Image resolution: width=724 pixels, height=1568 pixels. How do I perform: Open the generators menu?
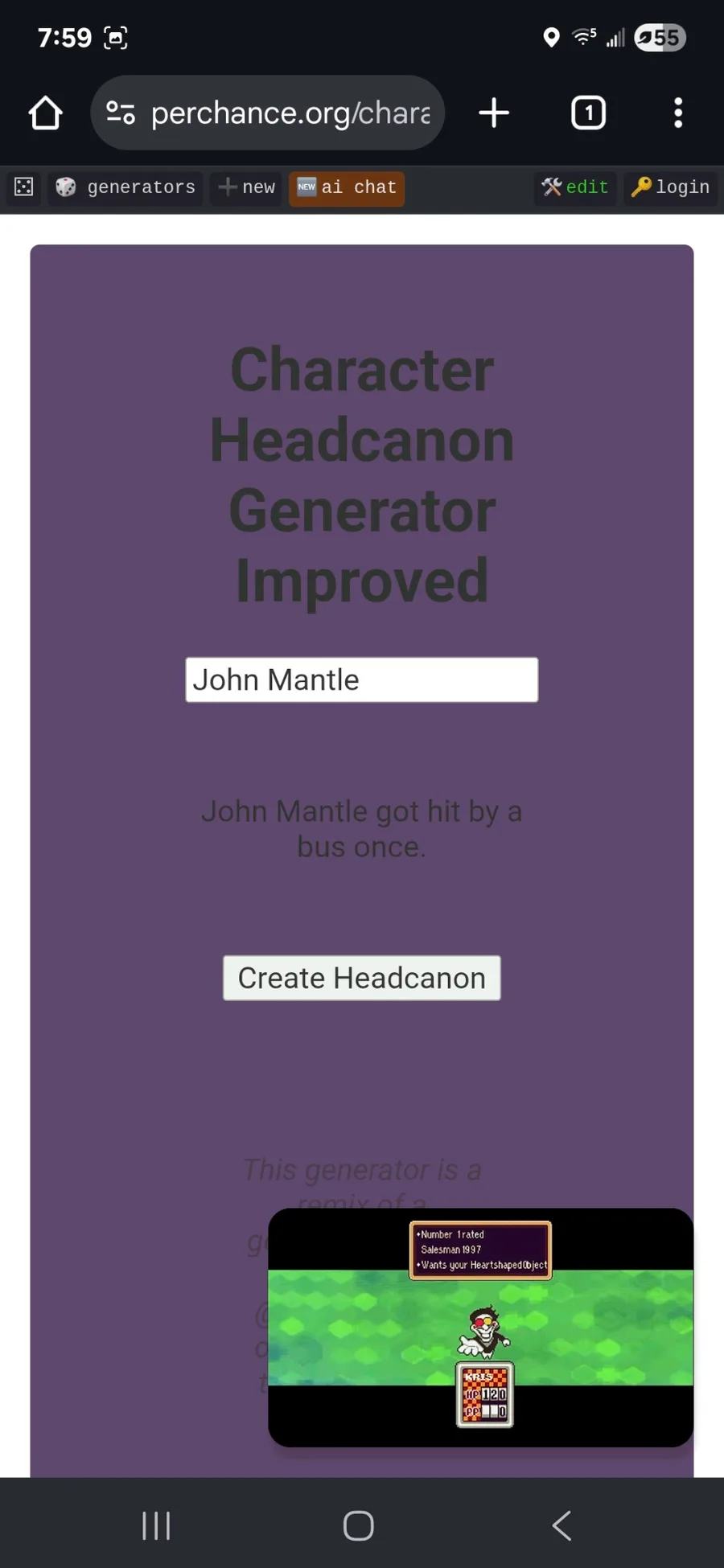(x=125, y=187)
